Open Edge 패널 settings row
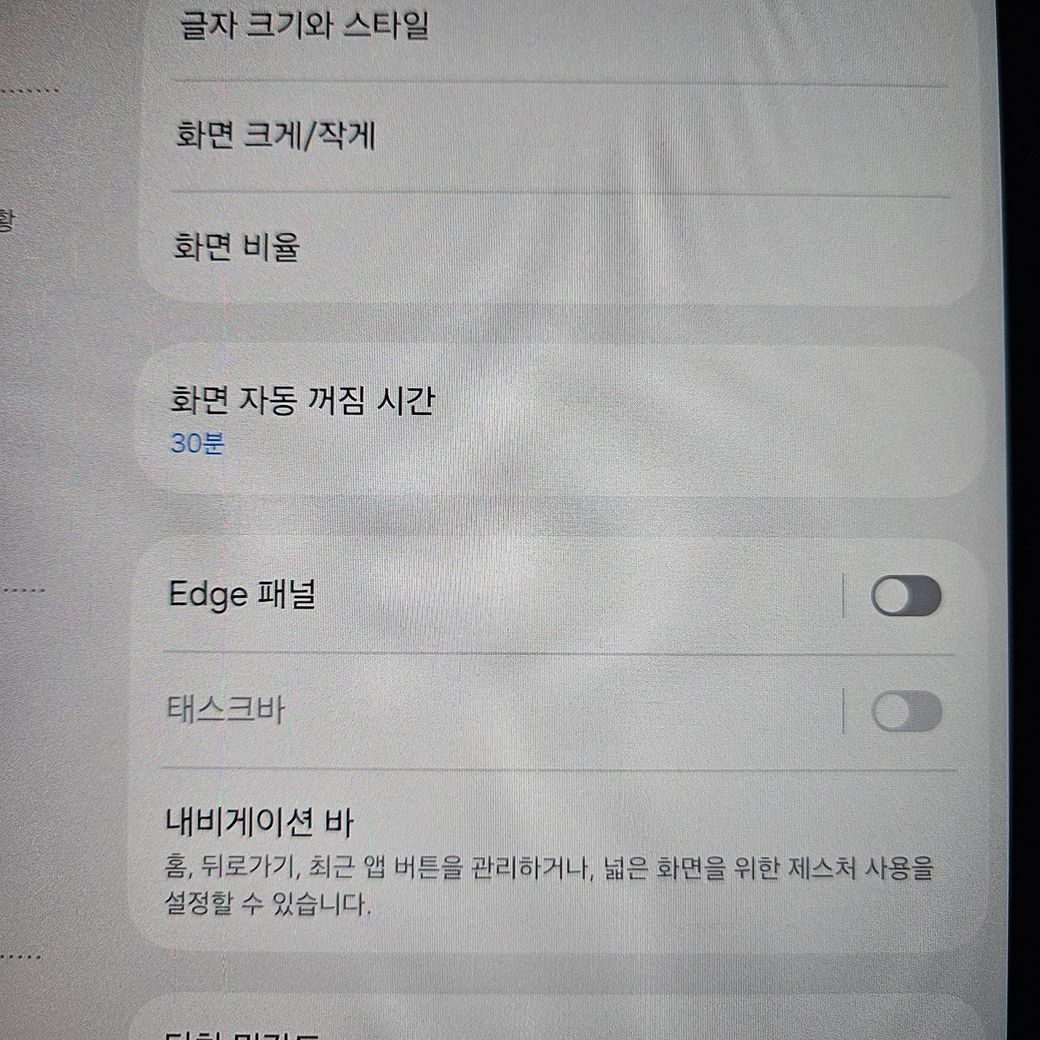This screenshot has width=1040, height=1040. (x=243, y=596)
